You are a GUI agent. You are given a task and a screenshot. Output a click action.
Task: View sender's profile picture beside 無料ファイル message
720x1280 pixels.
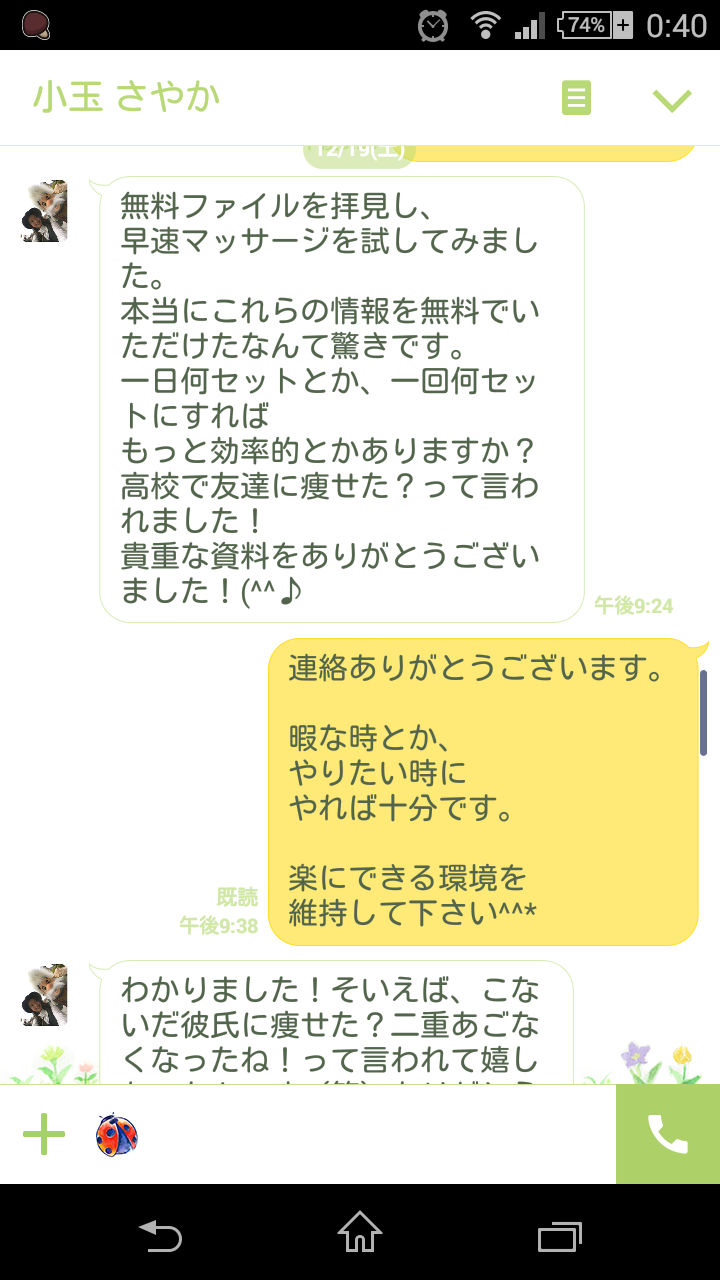point(44,211)
